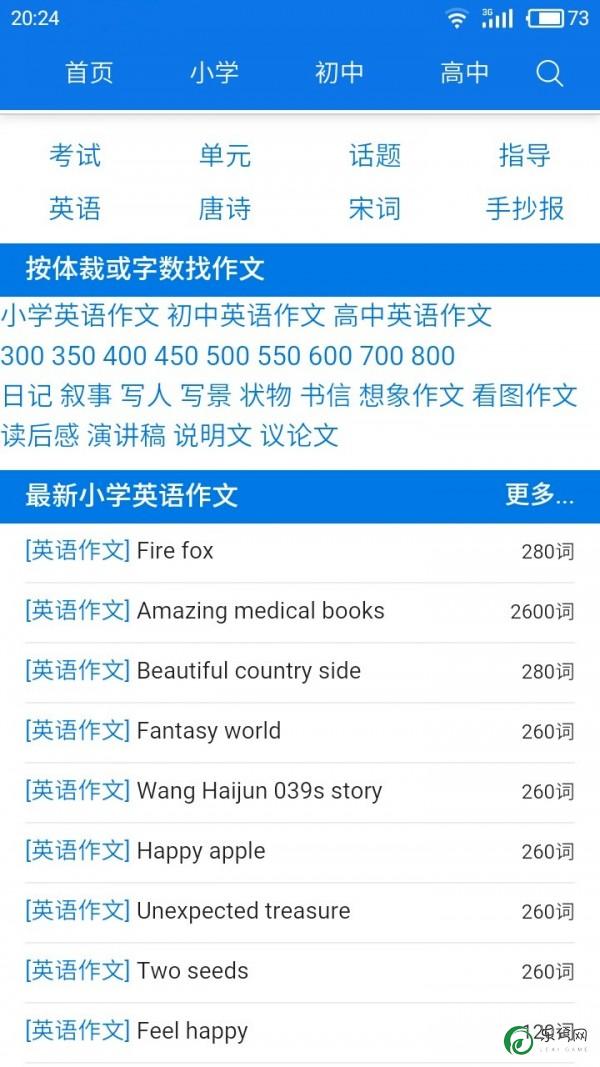This screenshot has height=1067, width=600.
Task: Tap the 初中英语作文 link
Action: [x=246, y=316]
